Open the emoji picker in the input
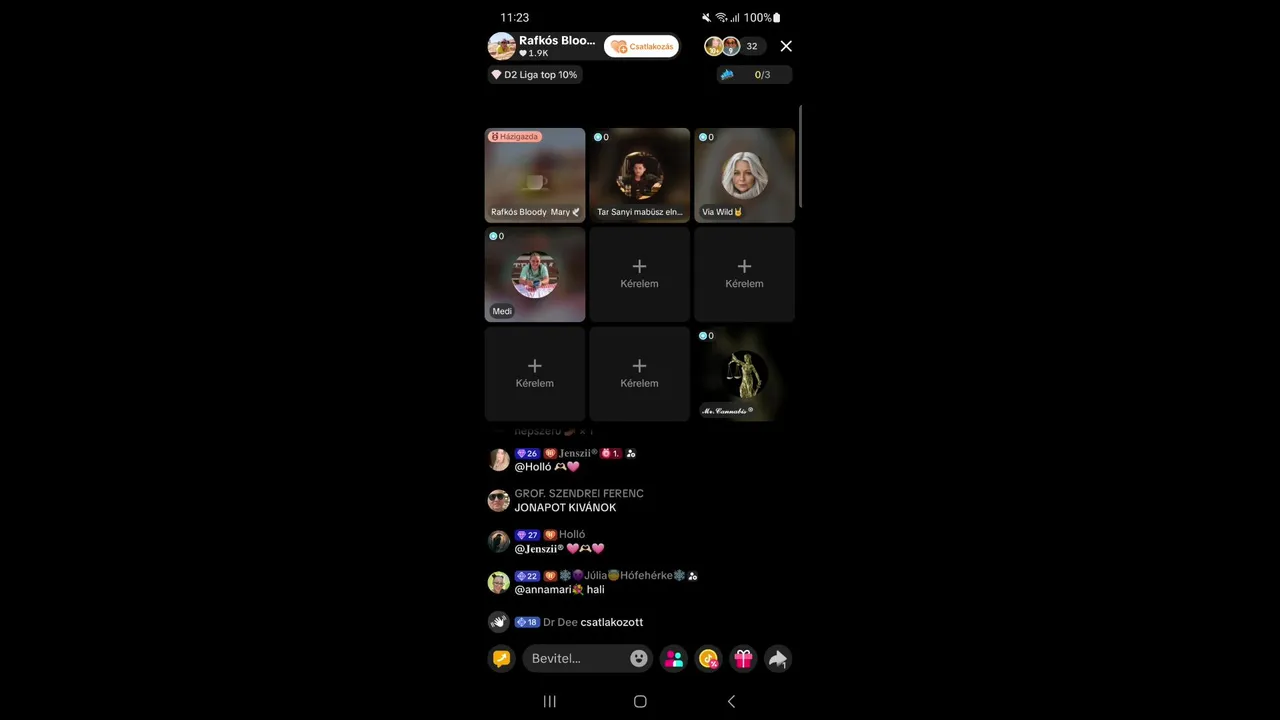Viewport: 1280px width, 720px height. click(639, 659)
